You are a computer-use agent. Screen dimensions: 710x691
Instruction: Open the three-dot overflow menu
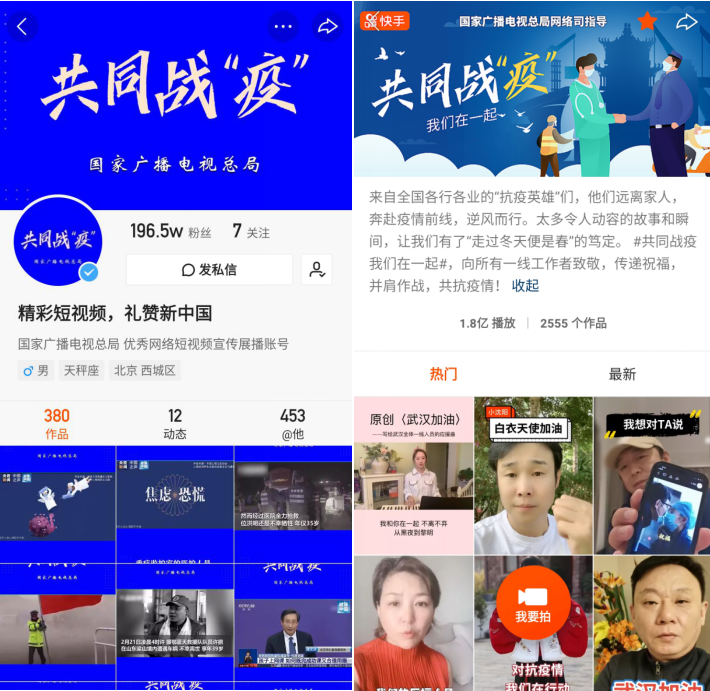coord(284,27)
